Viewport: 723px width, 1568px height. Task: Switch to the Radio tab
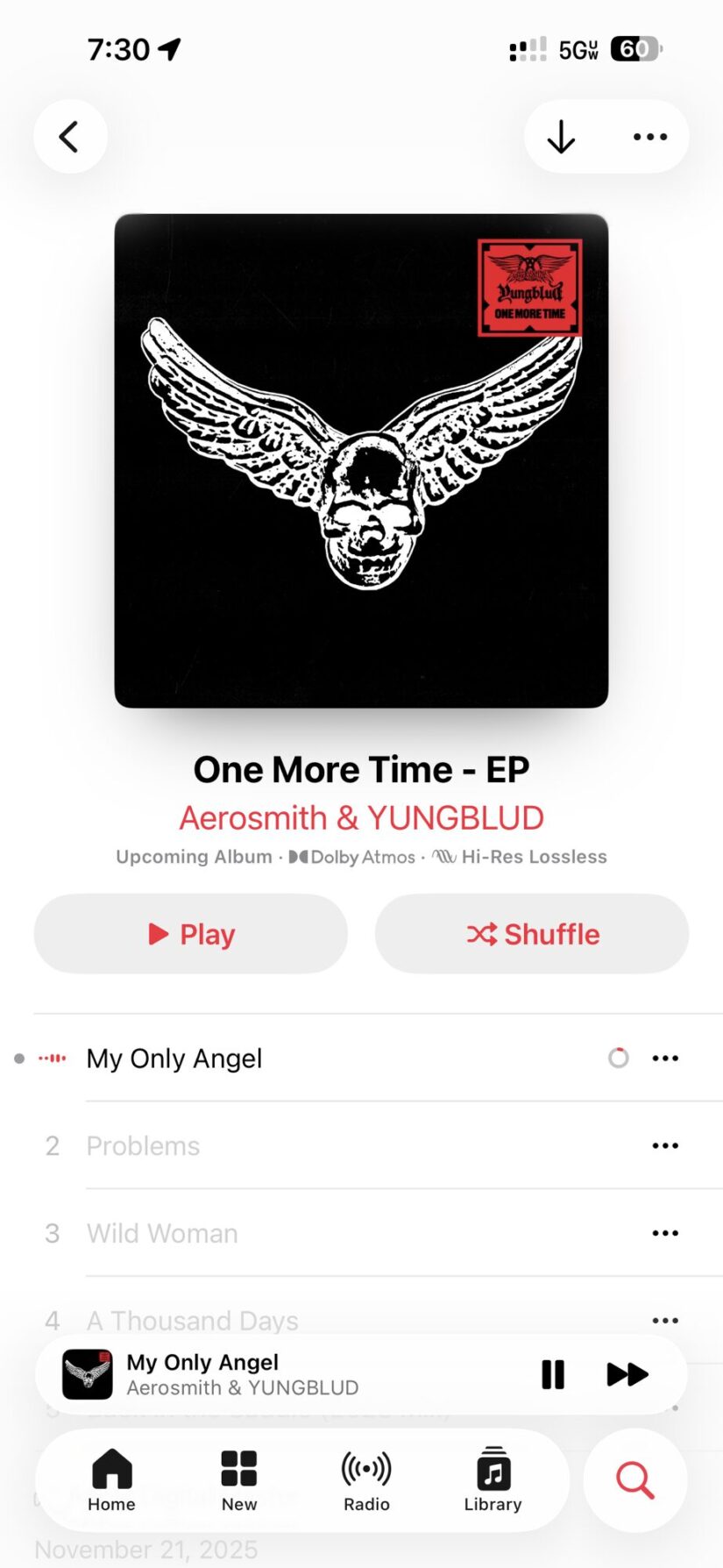[x=366, y=1480]
